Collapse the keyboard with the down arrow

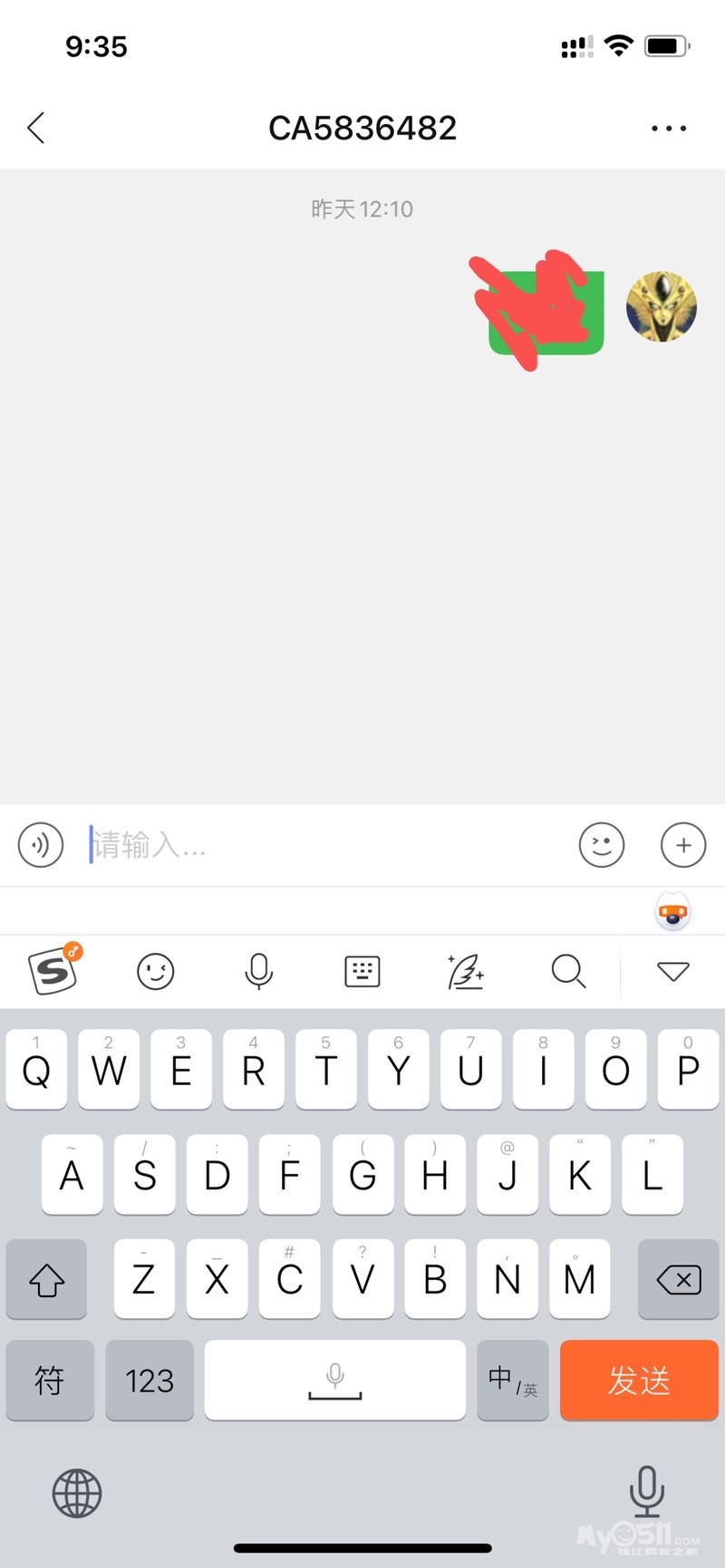[672, 971]
